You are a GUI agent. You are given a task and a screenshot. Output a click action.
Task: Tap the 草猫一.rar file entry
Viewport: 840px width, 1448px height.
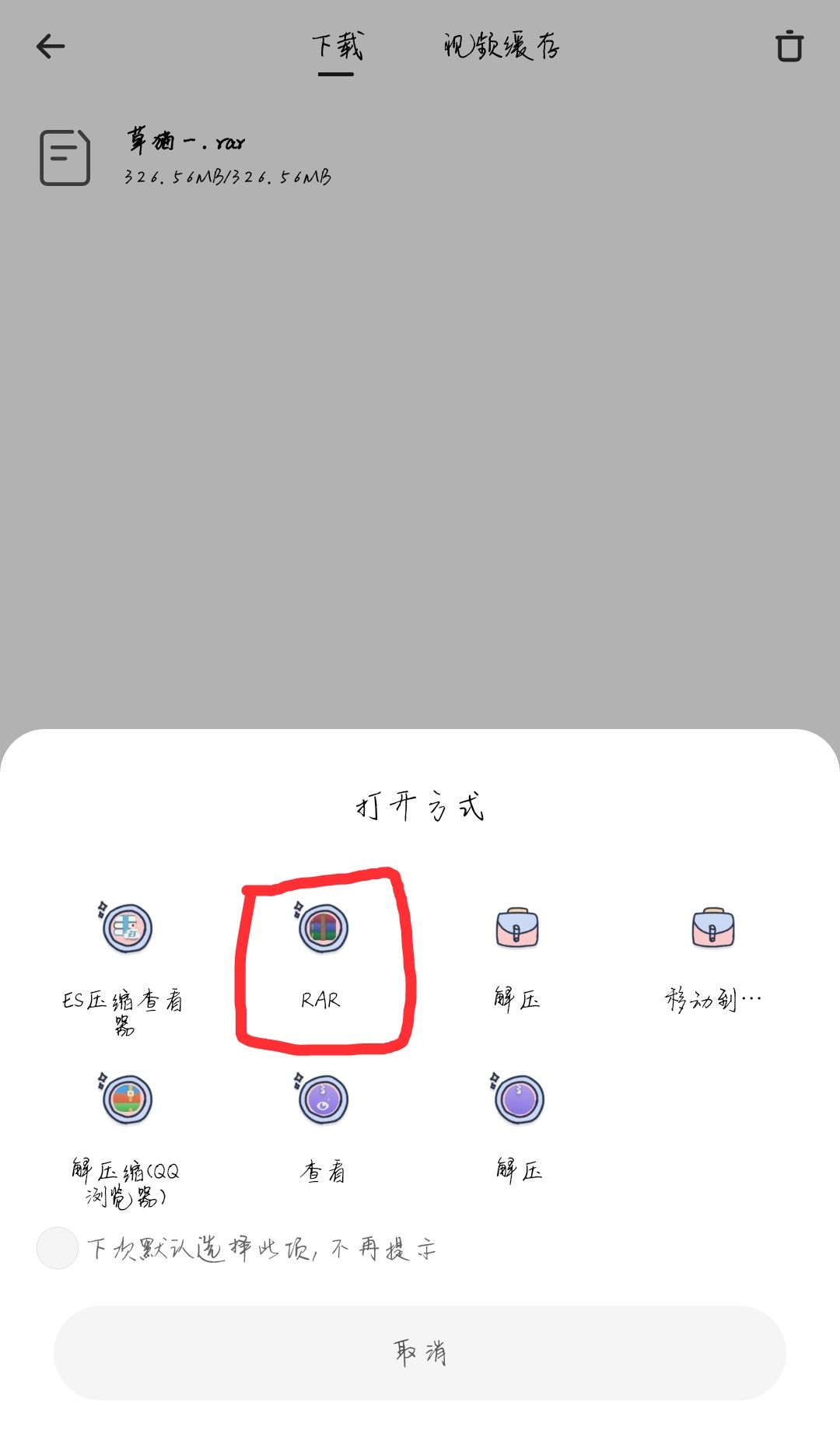tap(185, 142)
